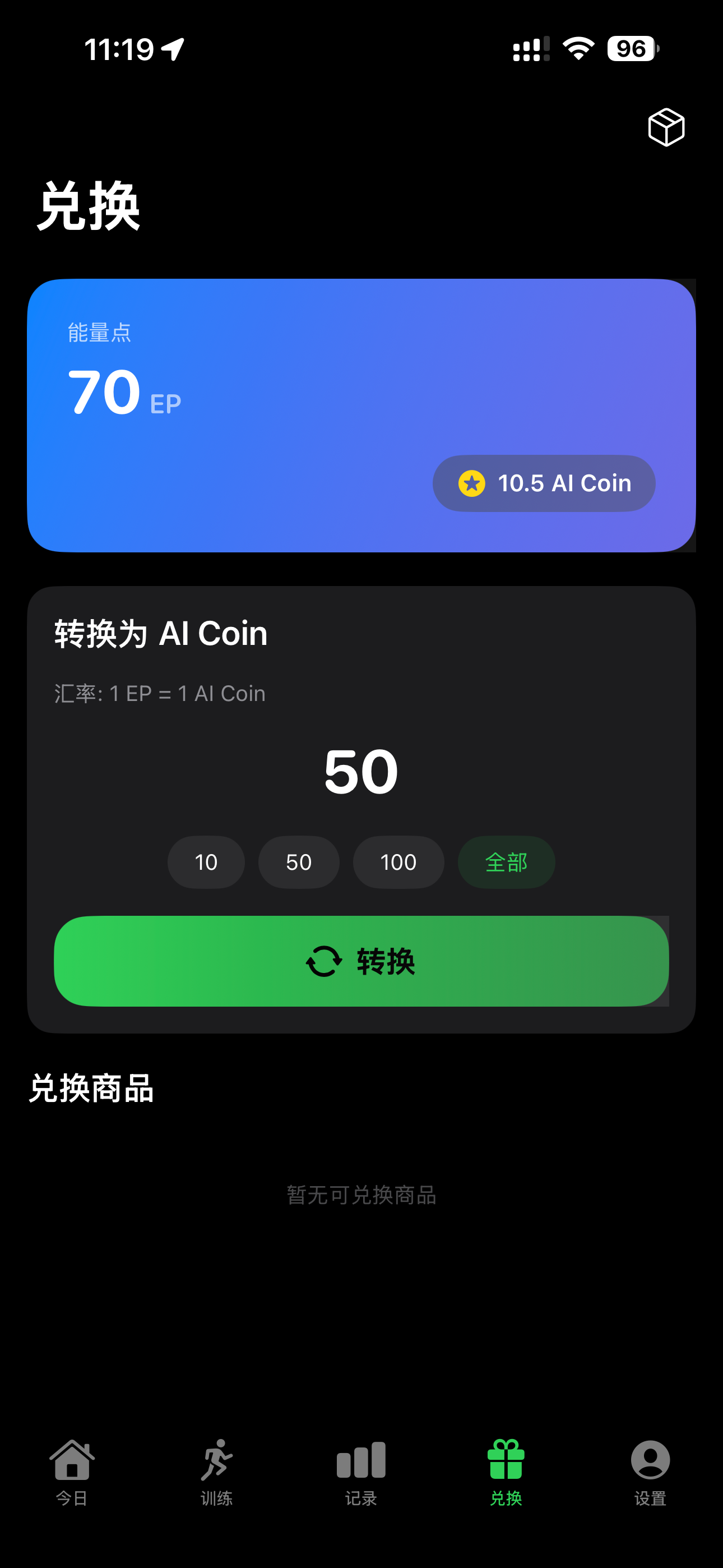Open the cube box icon at top

point(666,127)
